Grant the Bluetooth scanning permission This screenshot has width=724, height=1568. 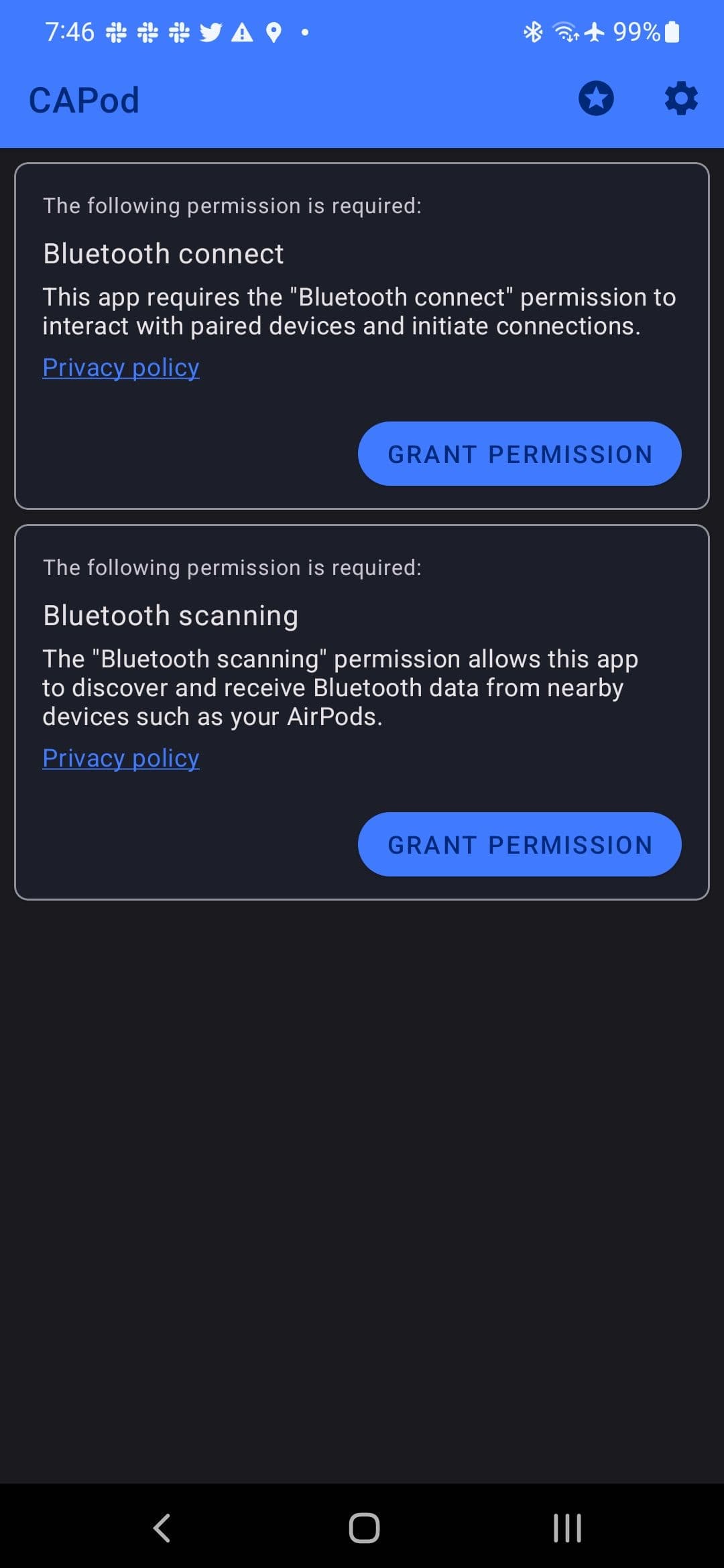[520, 844]
